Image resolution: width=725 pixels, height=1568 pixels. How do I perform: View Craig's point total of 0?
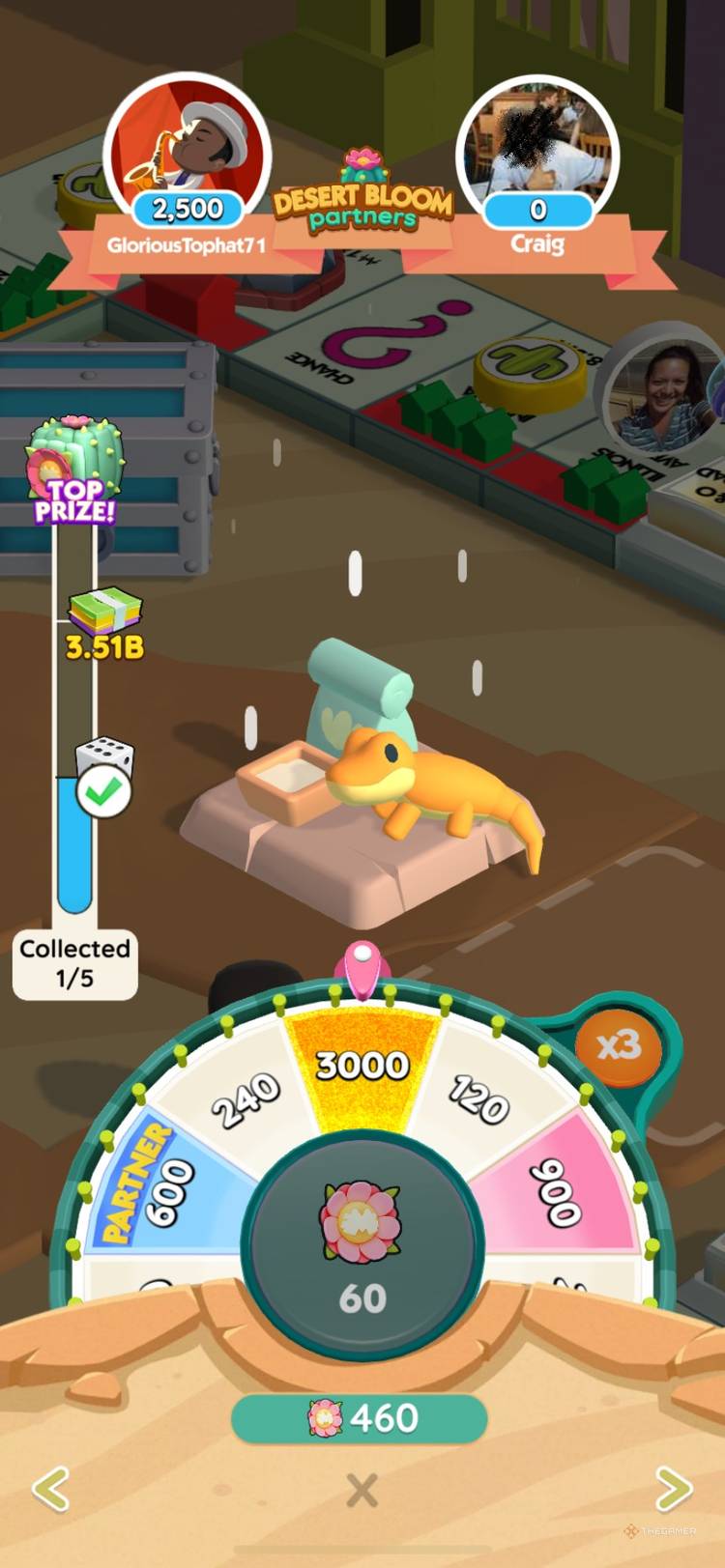(537, 211)
